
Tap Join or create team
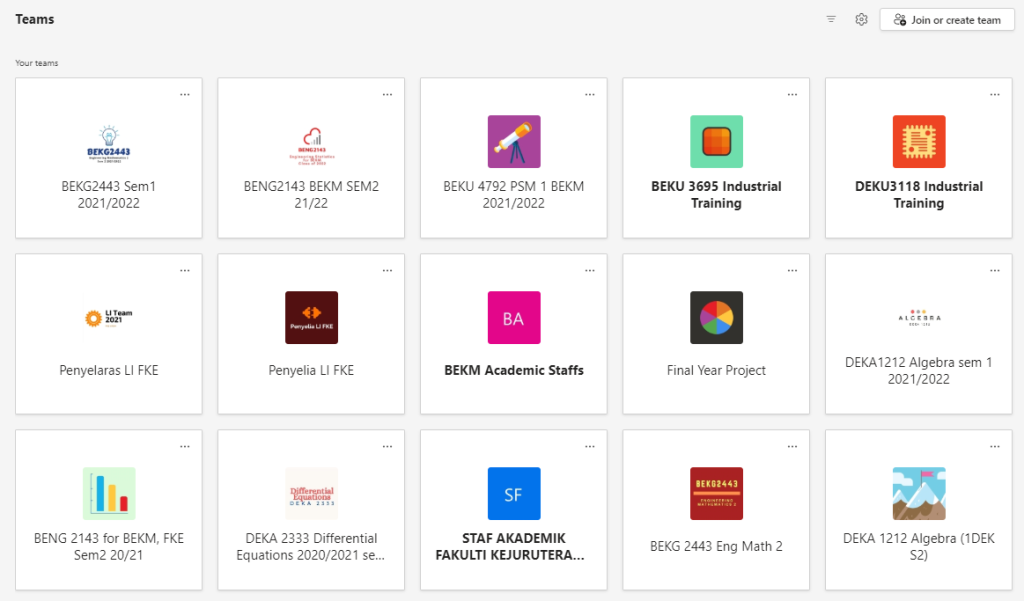947,20
